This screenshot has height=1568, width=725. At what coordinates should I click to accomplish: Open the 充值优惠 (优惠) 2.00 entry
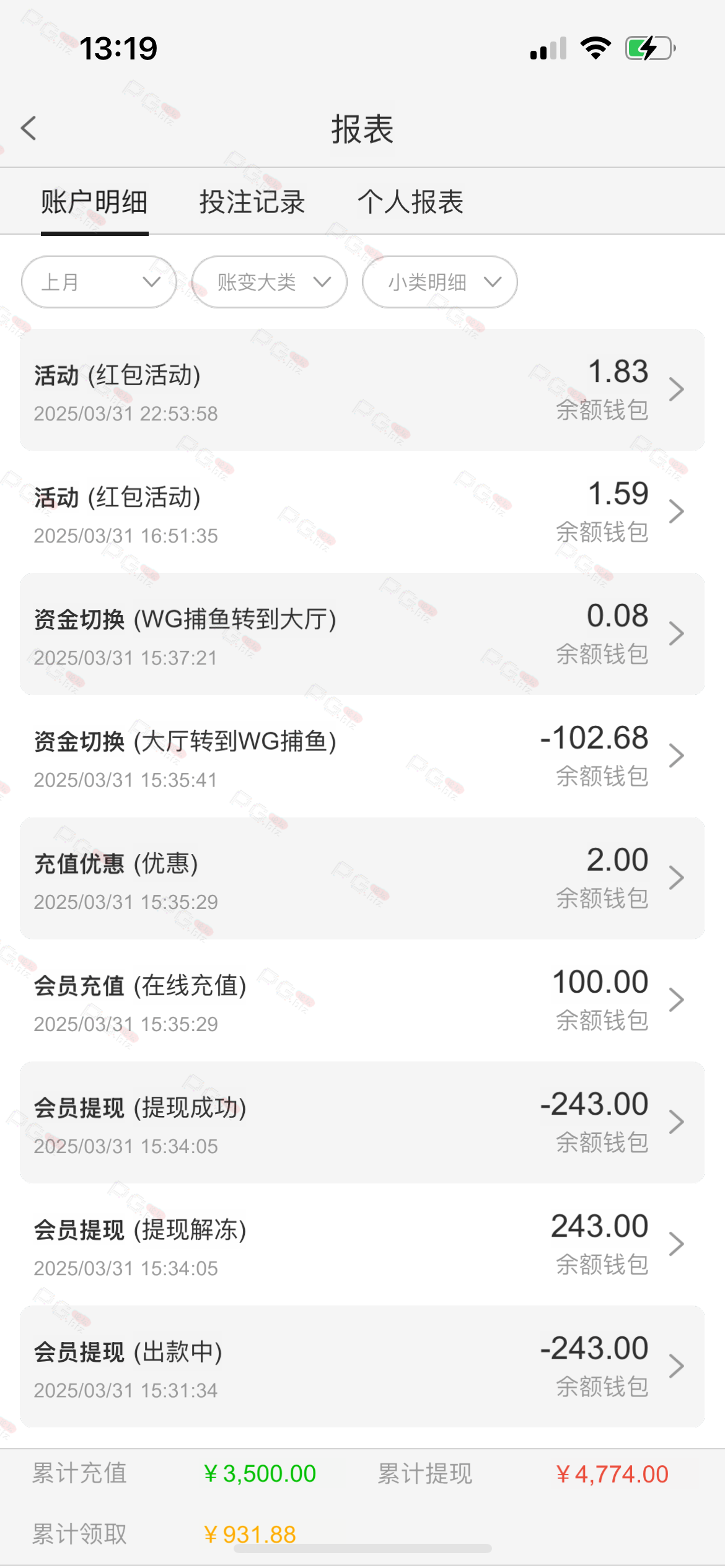click(362, 878)
